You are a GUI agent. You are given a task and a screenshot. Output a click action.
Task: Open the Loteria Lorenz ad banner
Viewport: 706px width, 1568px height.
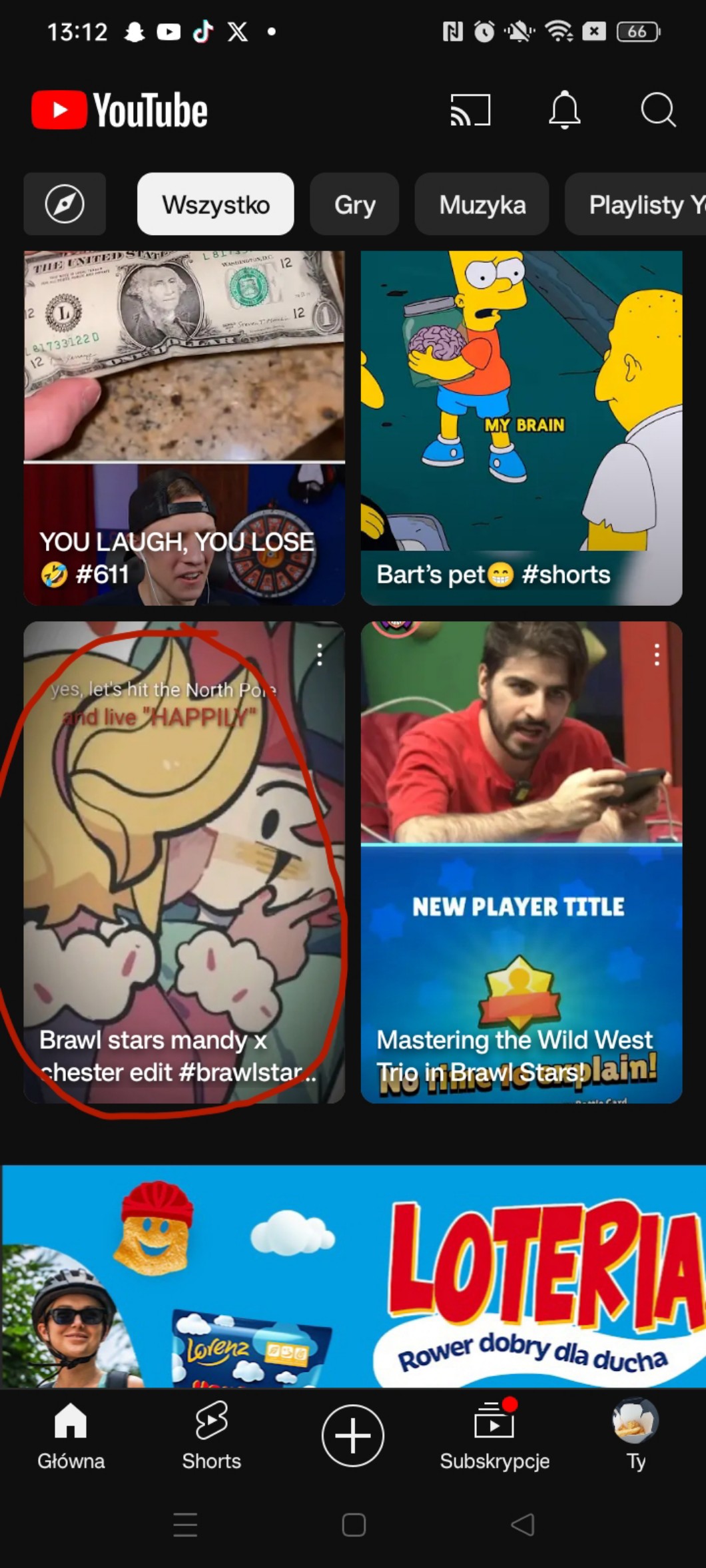pos(353,1275)
